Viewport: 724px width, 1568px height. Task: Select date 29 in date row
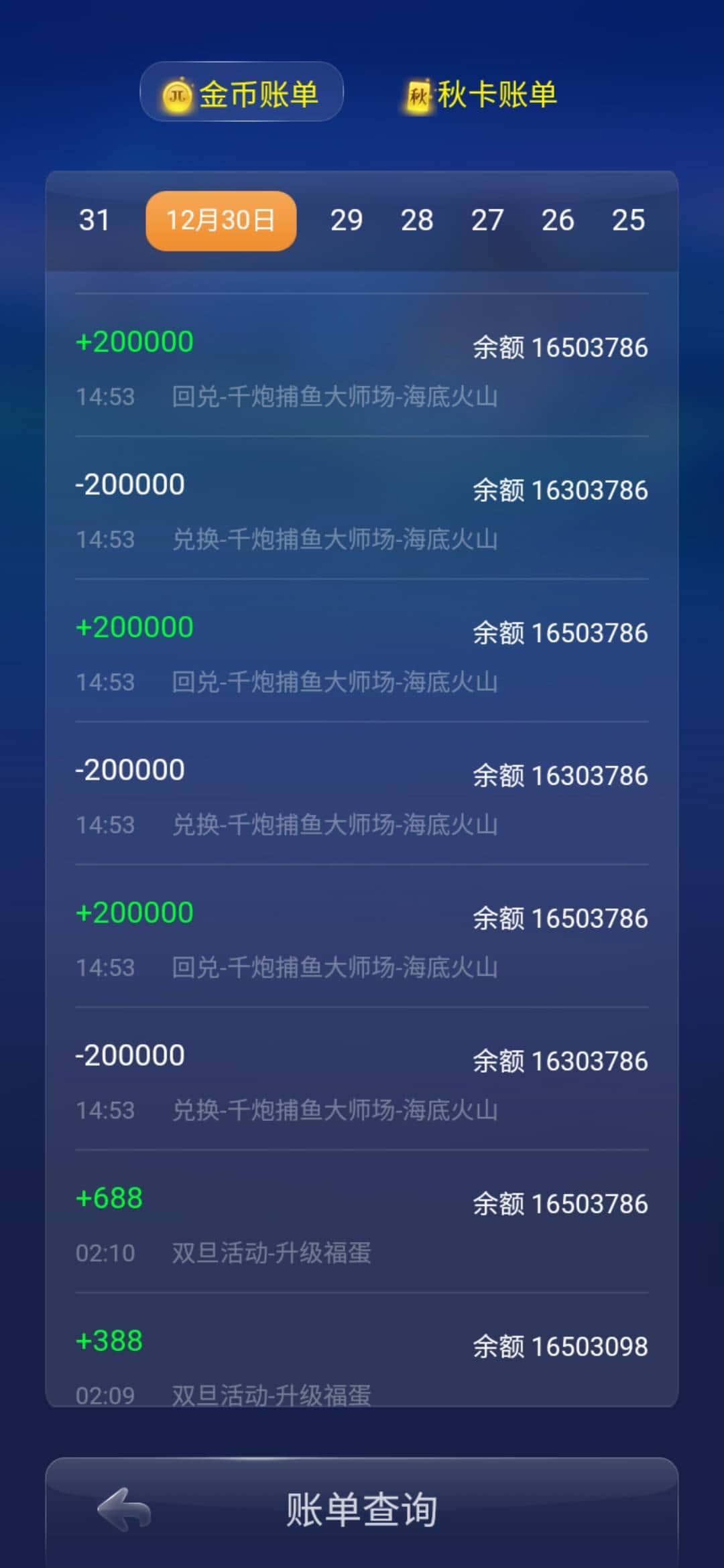[x=348, y=220]
